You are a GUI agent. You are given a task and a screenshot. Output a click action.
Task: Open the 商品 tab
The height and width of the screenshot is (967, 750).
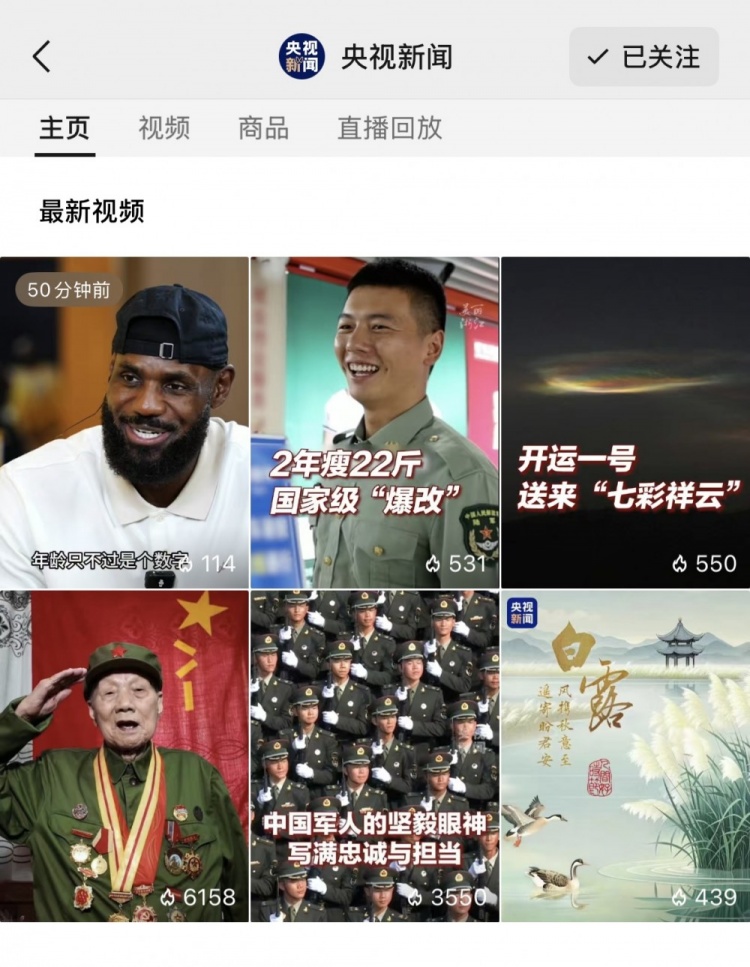263,128
